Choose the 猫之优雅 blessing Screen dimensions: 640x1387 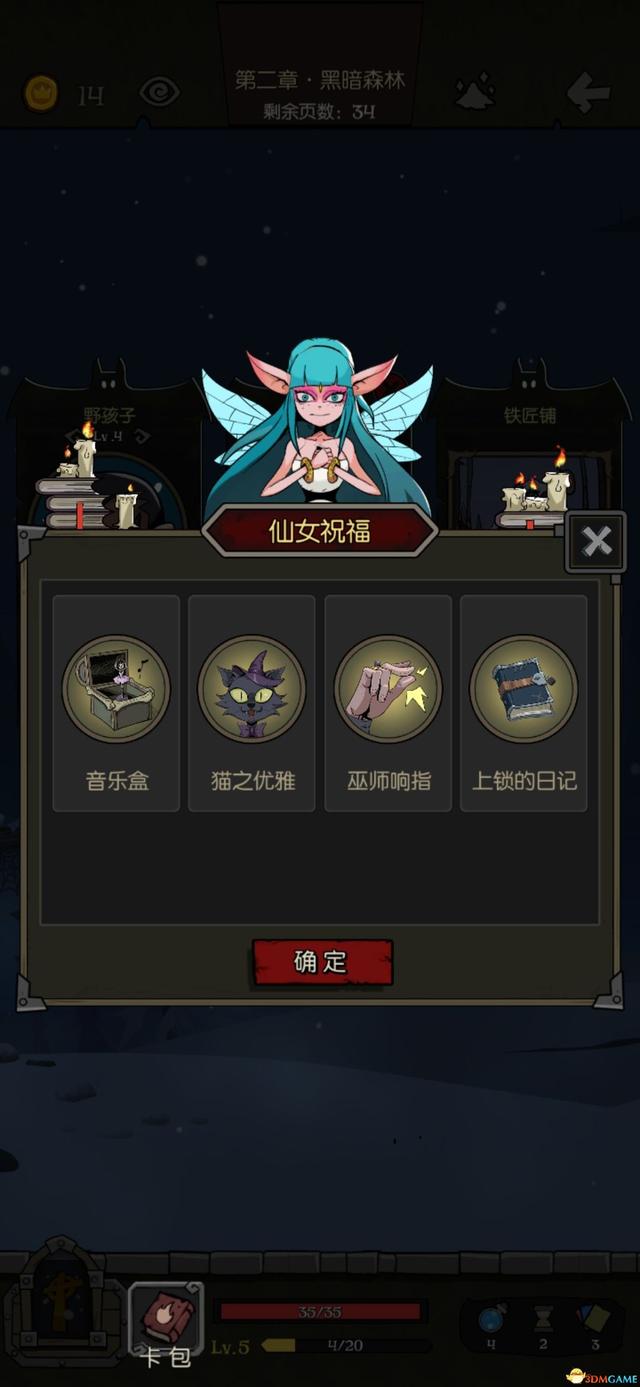(252, 702)
